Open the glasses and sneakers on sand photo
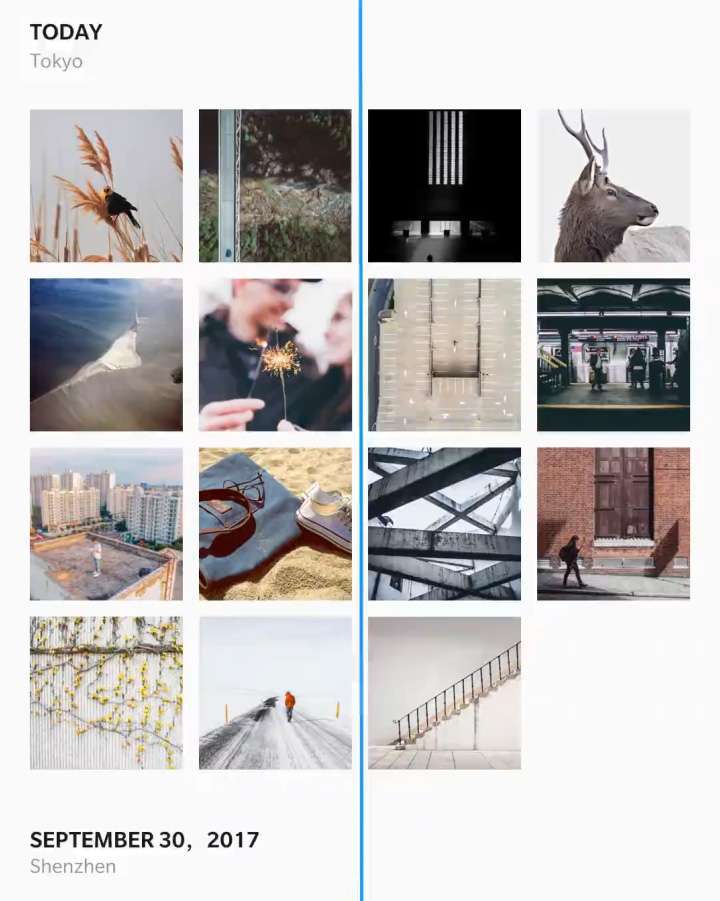 pos(275,523)
